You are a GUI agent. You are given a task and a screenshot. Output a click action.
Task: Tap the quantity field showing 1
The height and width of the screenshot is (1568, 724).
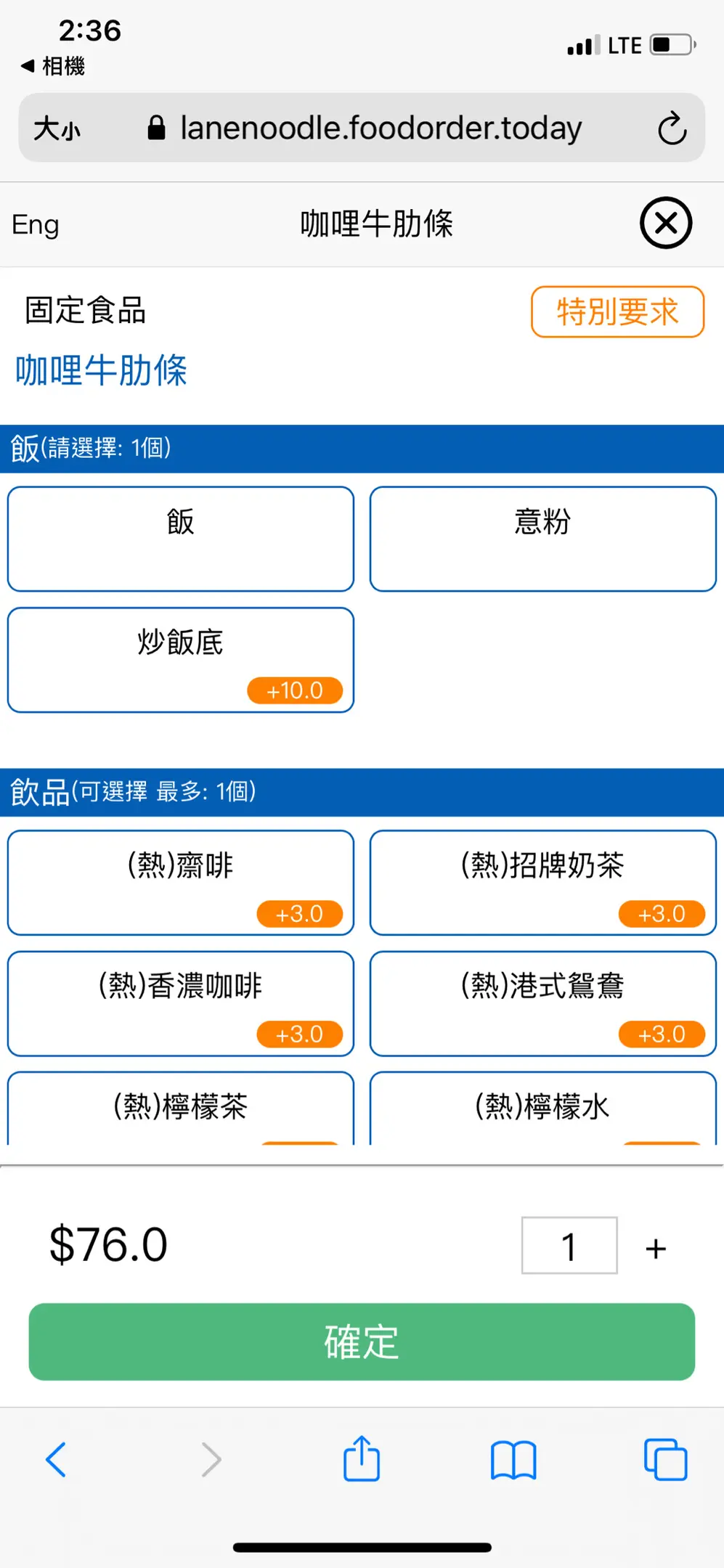pos(569,1246)
